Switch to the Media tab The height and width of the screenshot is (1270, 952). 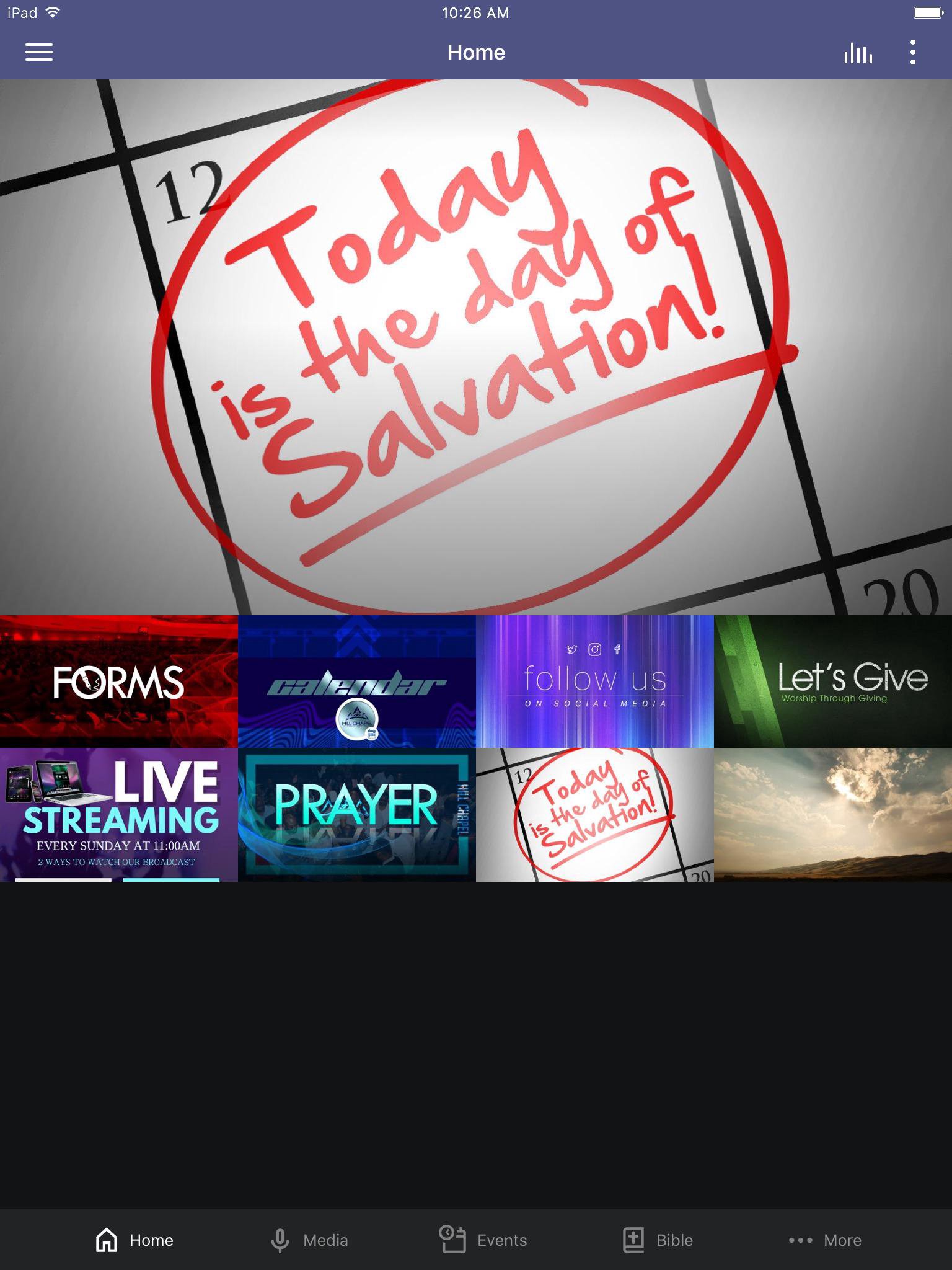(x=309, y=1240)
